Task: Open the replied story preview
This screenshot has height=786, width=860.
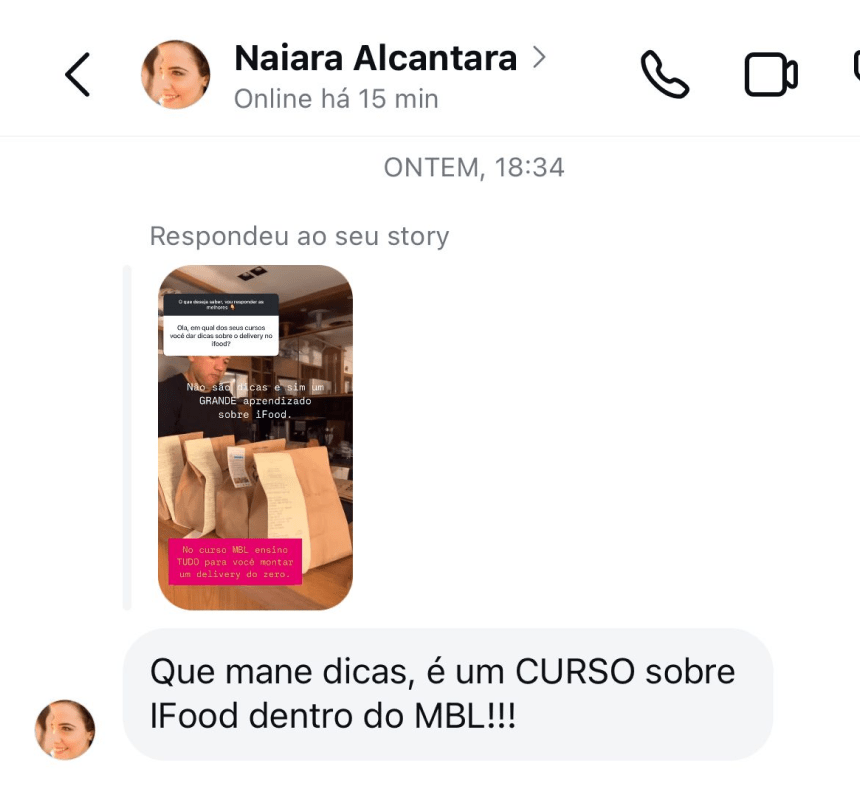Action: [x=255, y=437]
